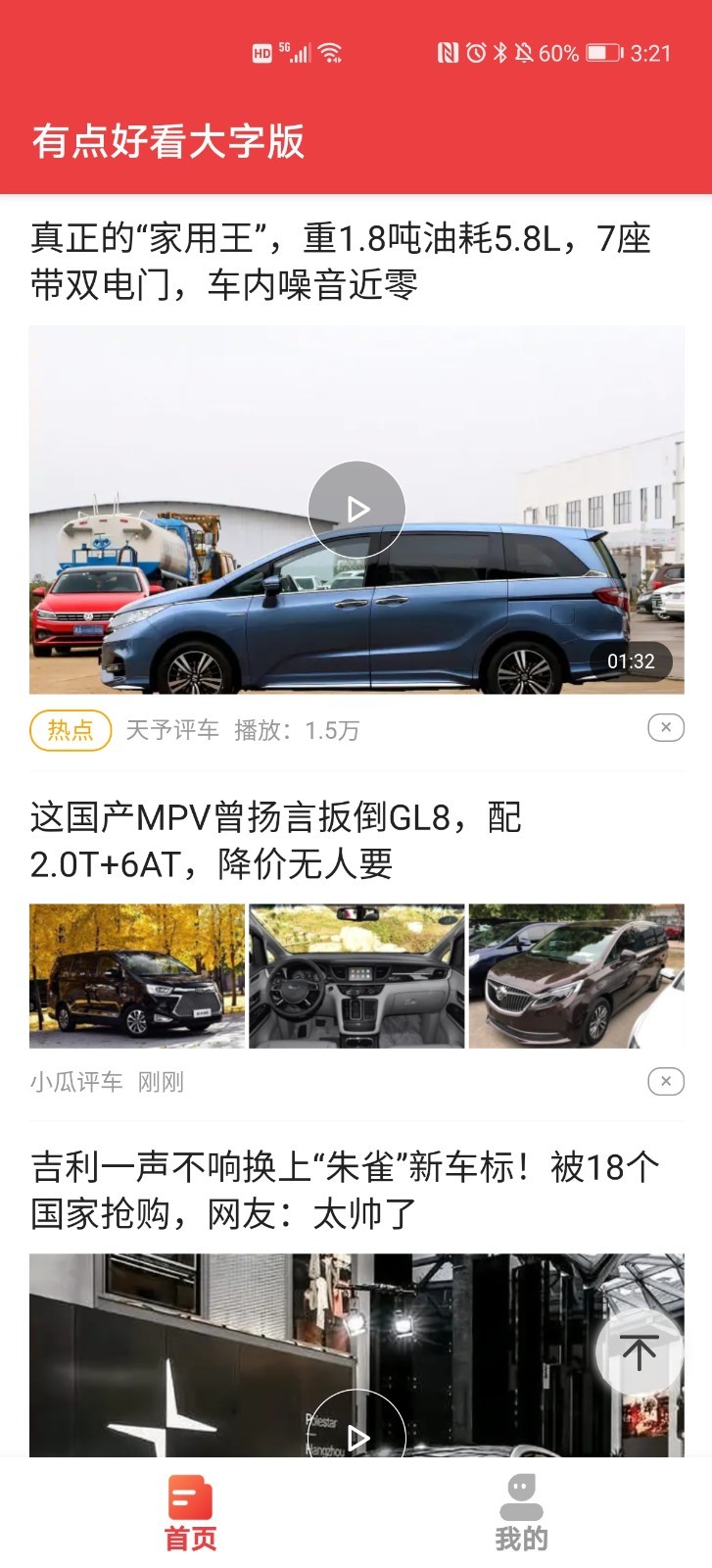Tap the Bluetooth icon in status bar
Viewport: 712px width, 1568px height.
pos(503,51)
